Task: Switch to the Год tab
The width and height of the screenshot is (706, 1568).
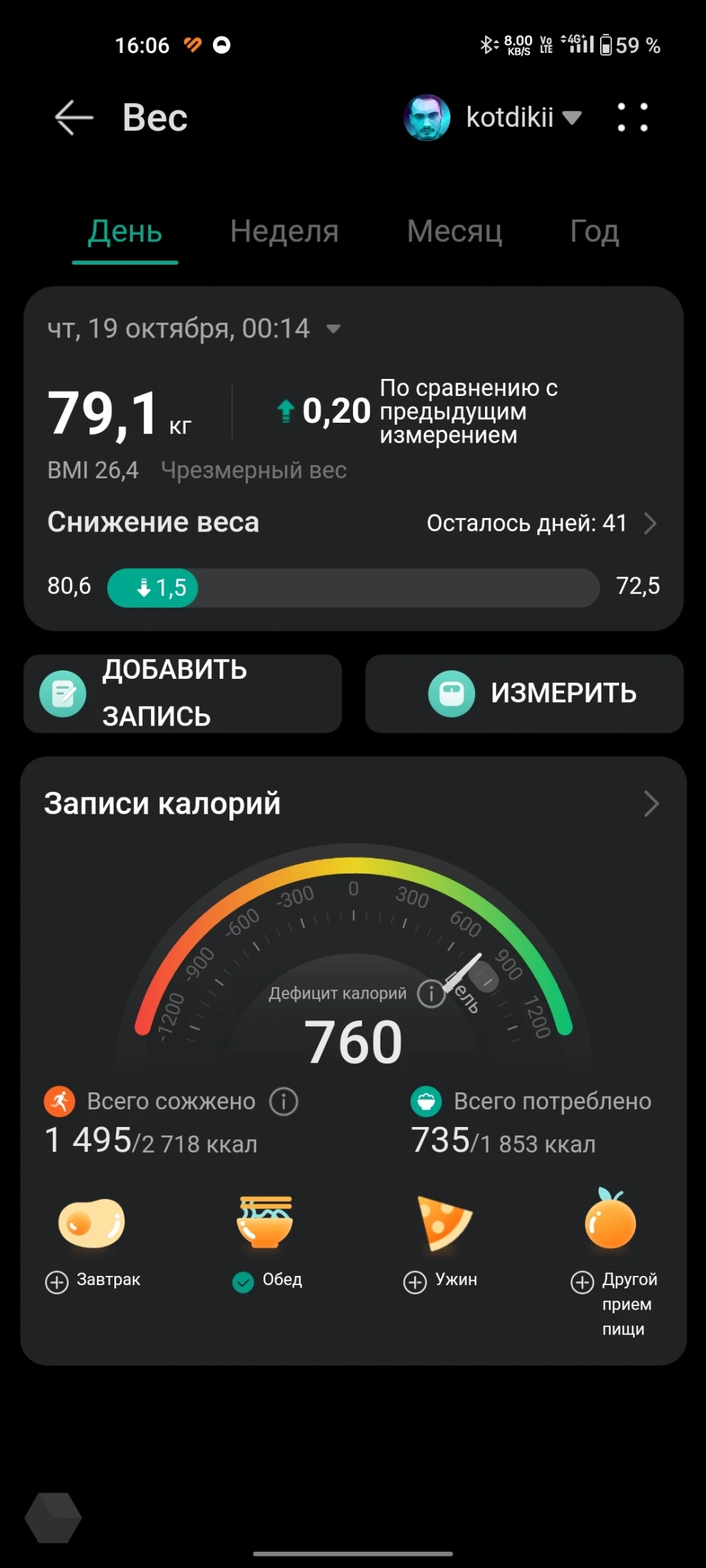Action: [594, 231]
